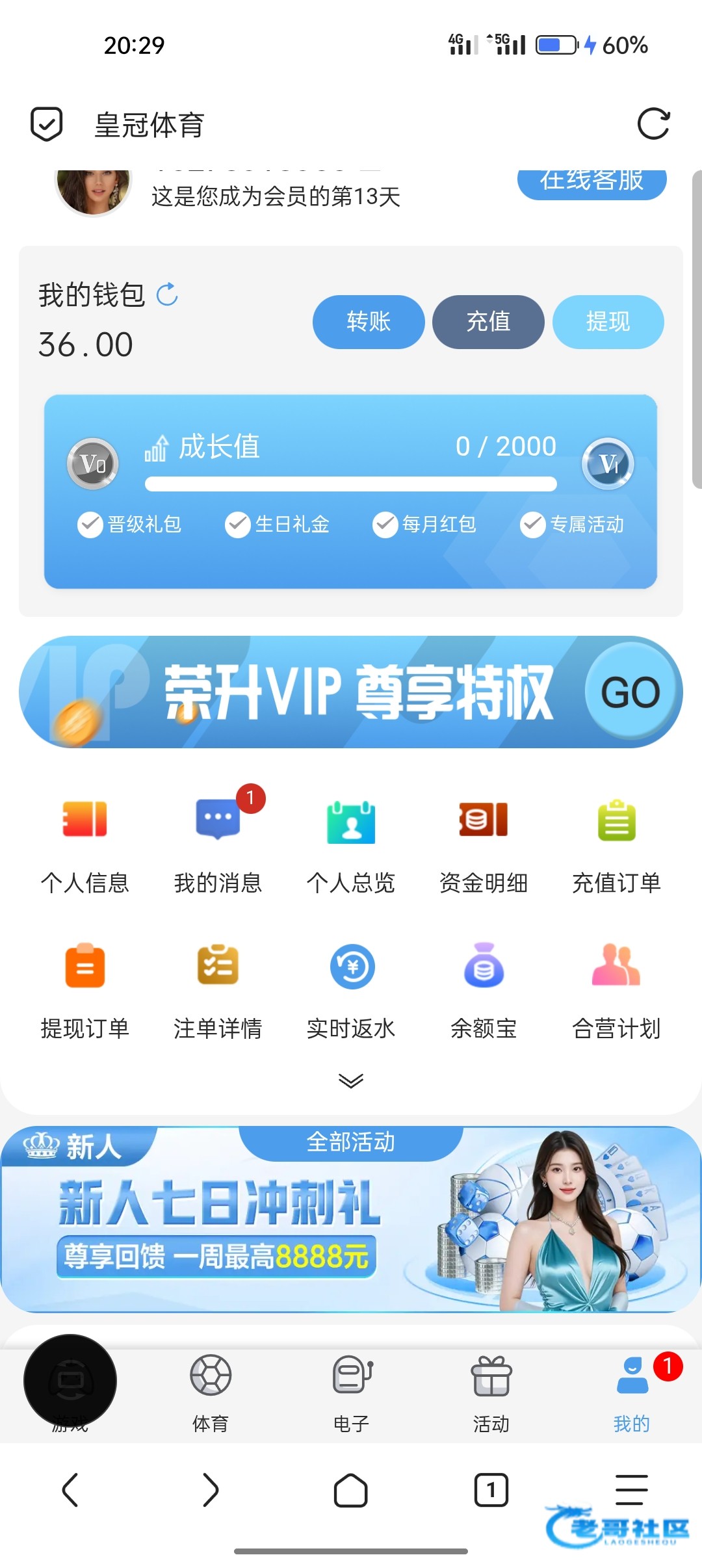Open 个人信息 personal info
702x1568 pixels.
click(84, 845)
